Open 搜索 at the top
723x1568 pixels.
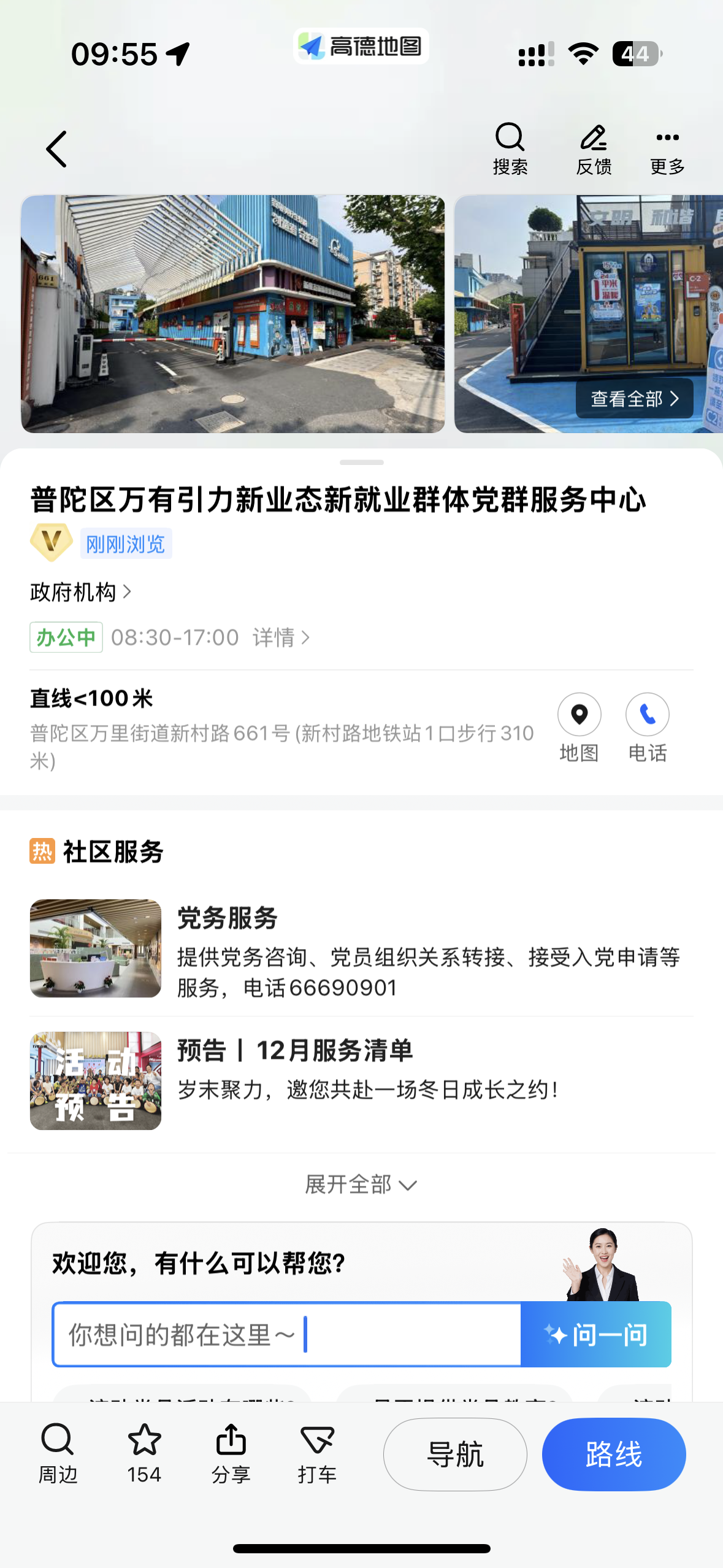[x=510, y=148]
